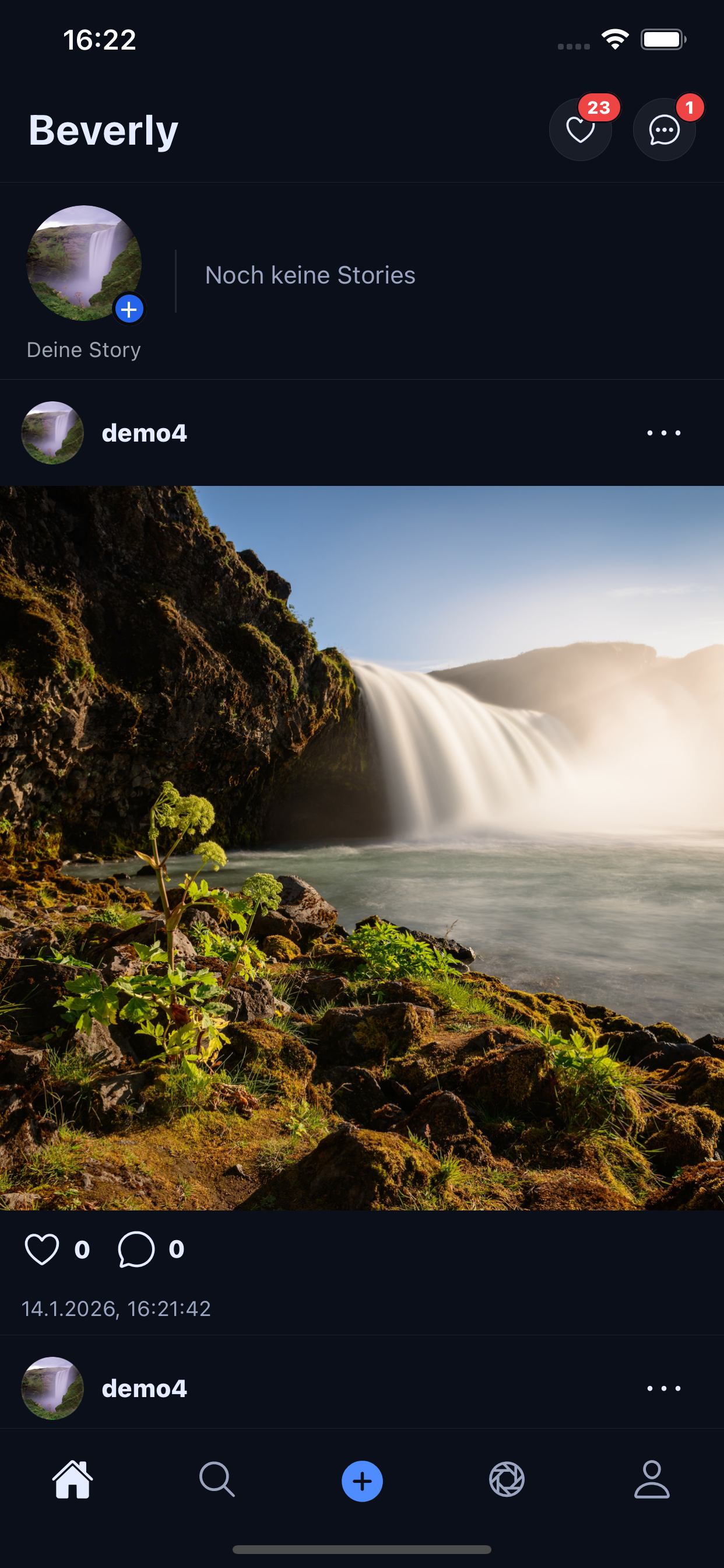
Task: Open the waterfall photo post
Action: tap(362, 848)
